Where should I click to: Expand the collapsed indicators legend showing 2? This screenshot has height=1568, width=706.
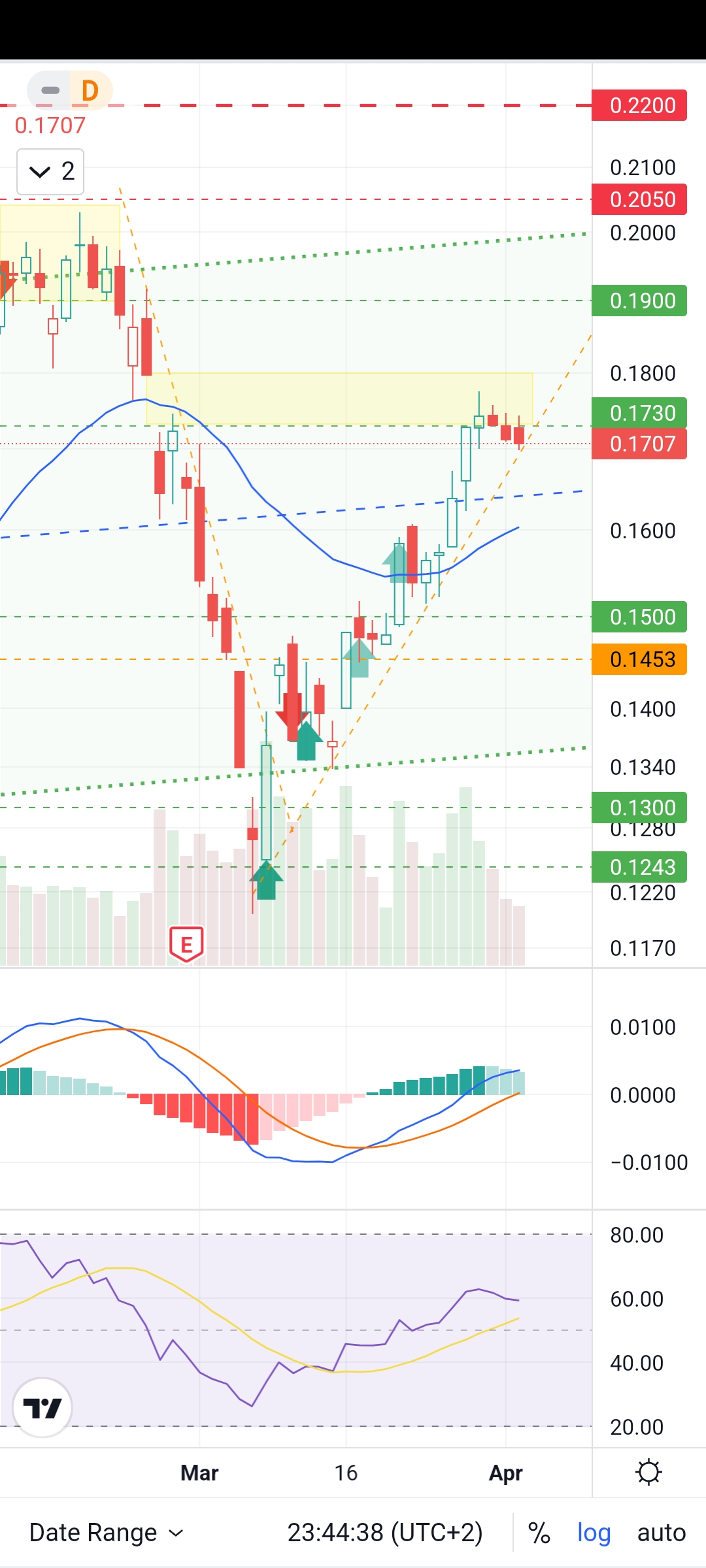click(x=50, y=172)
